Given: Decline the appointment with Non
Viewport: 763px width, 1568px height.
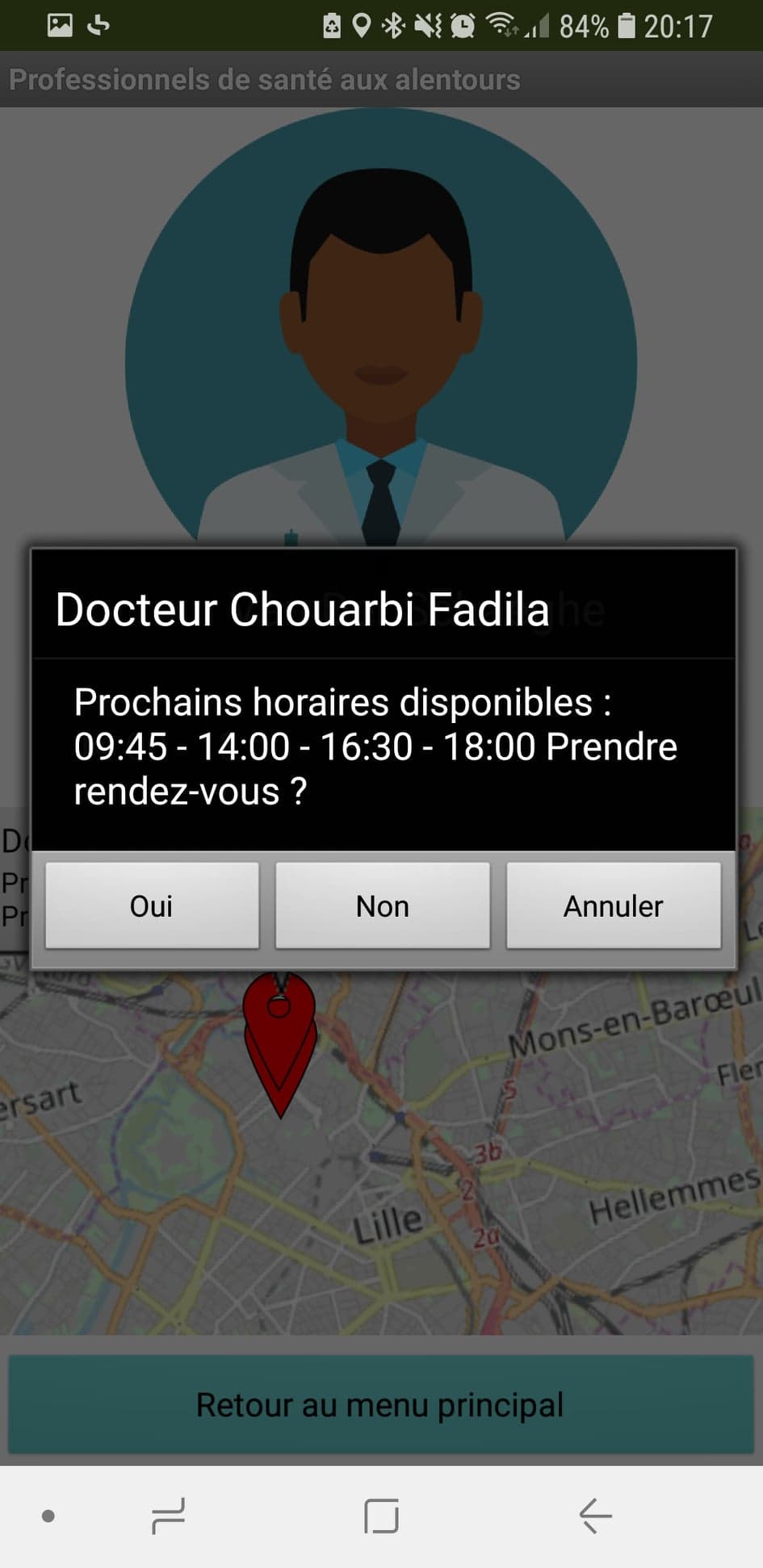Looking at the screenshot, I should [x=382, y=905].
